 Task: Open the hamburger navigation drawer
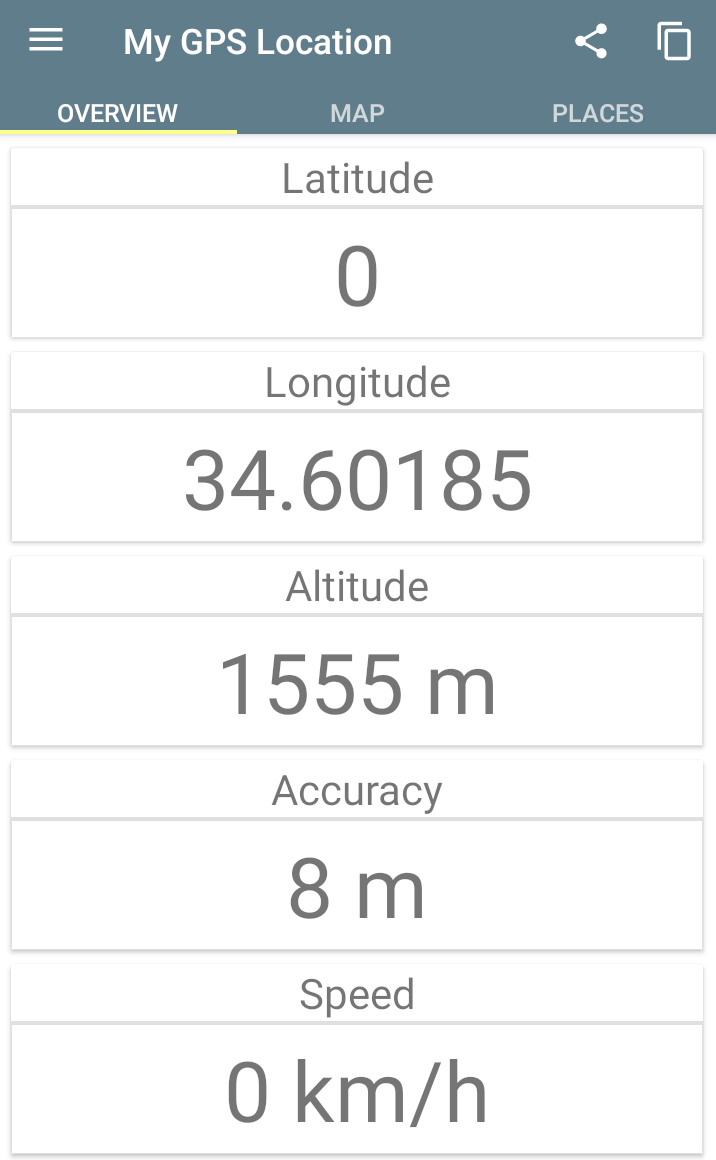click(46, 41)
